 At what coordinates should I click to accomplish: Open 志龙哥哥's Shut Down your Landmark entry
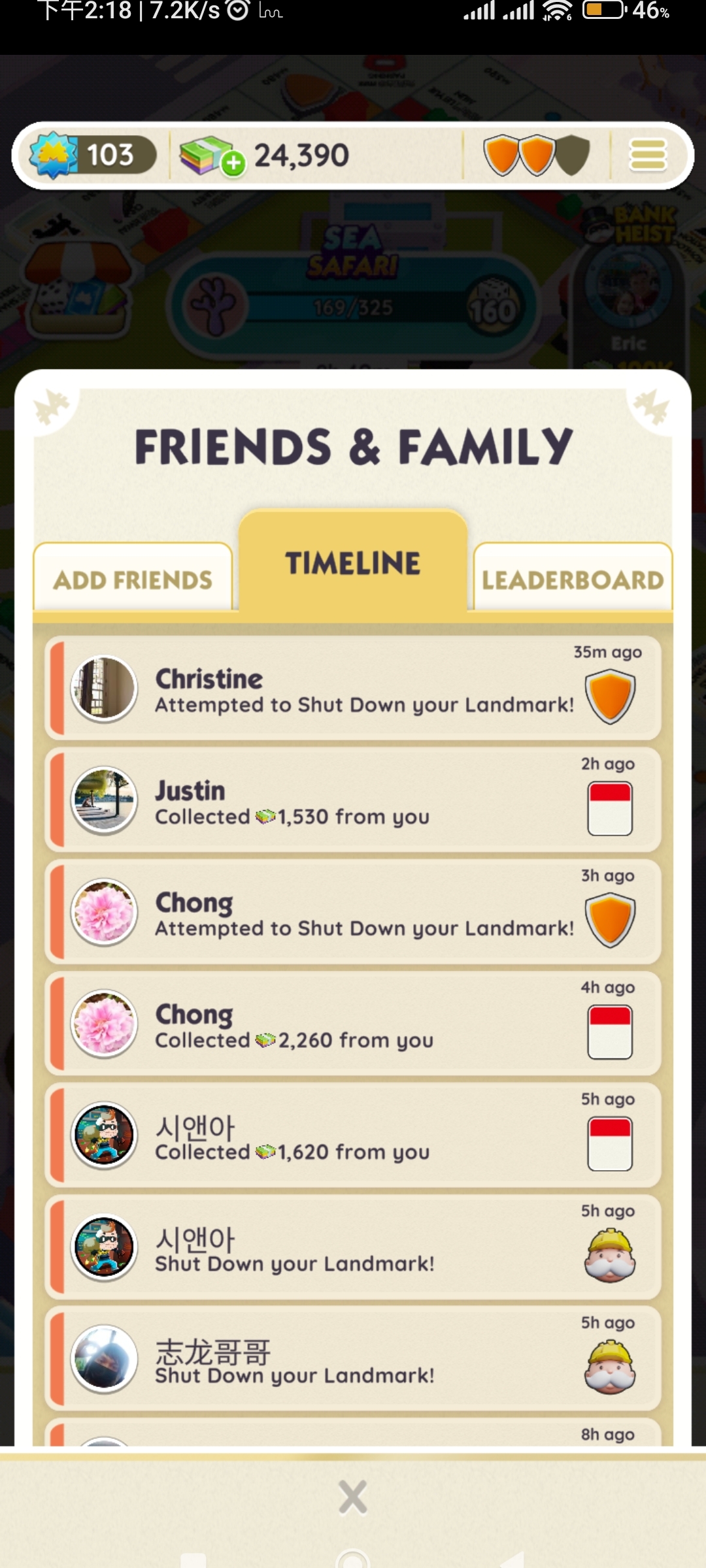coord(353,1358)
